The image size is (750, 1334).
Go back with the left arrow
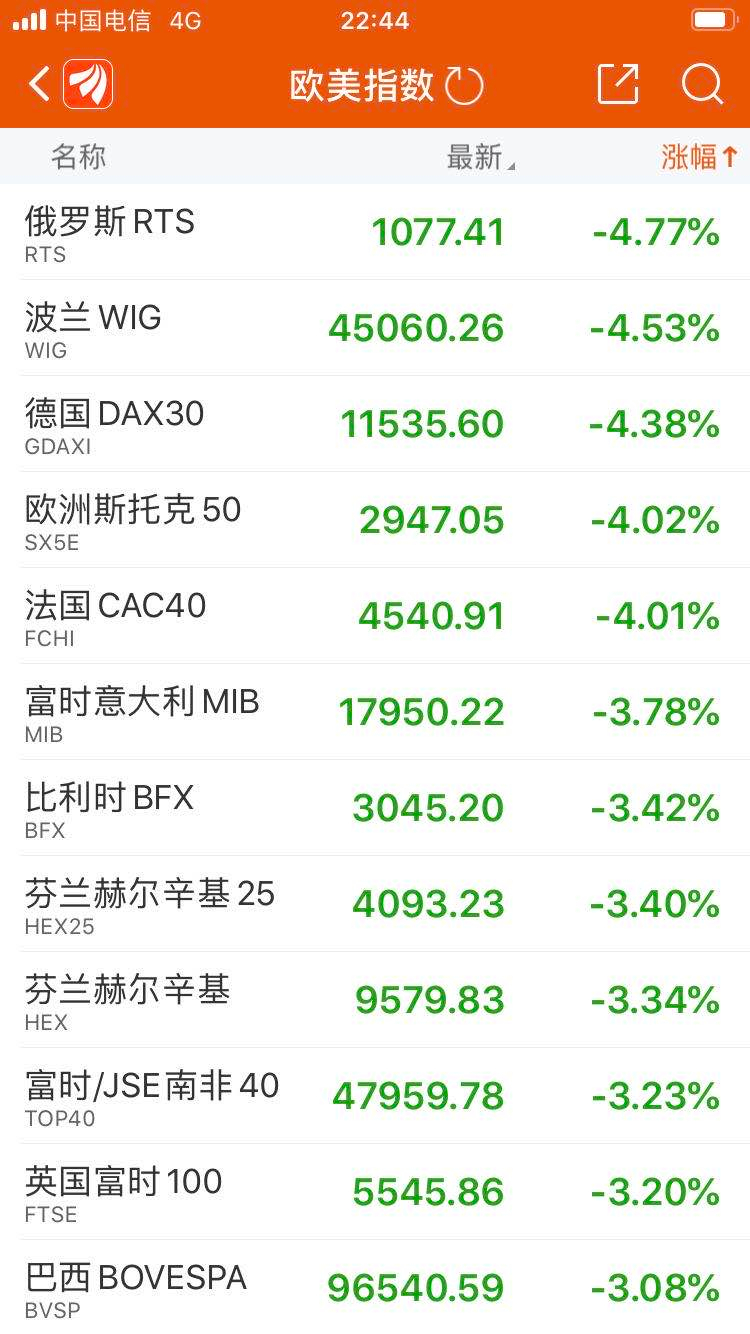(x=39, y=84)
